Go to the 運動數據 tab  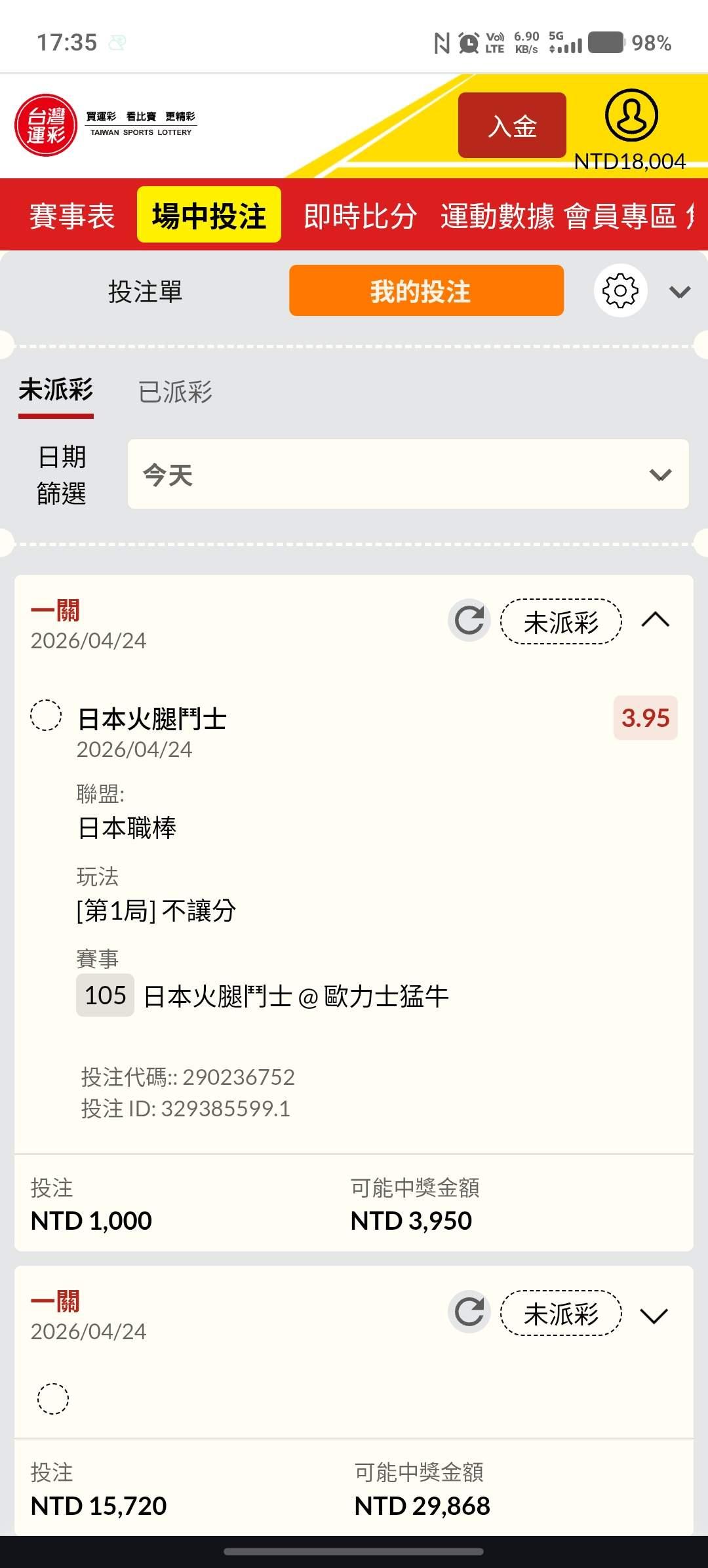coord(498,216)
